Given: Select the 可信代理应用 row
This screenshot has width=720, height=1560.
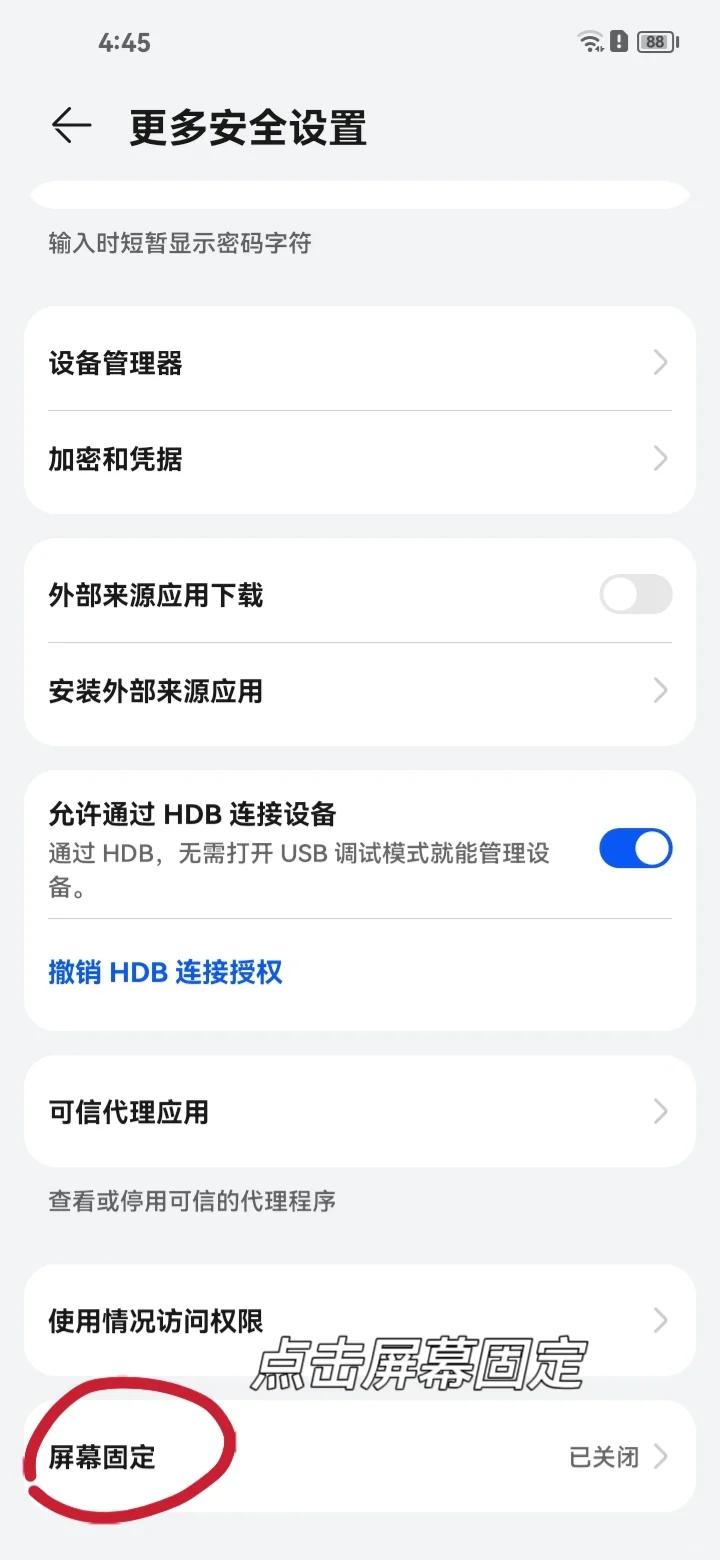Looking at the screenshot, I should pos(360,1111).
